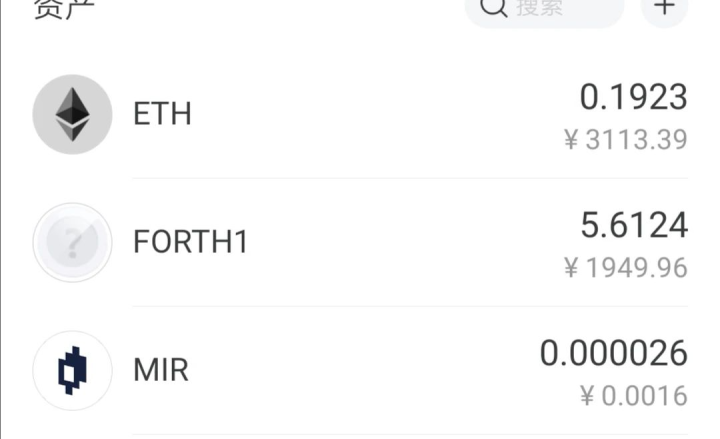The image size is (720, 439).
Task: View the MIR token details
Action: tap(360, 370)
